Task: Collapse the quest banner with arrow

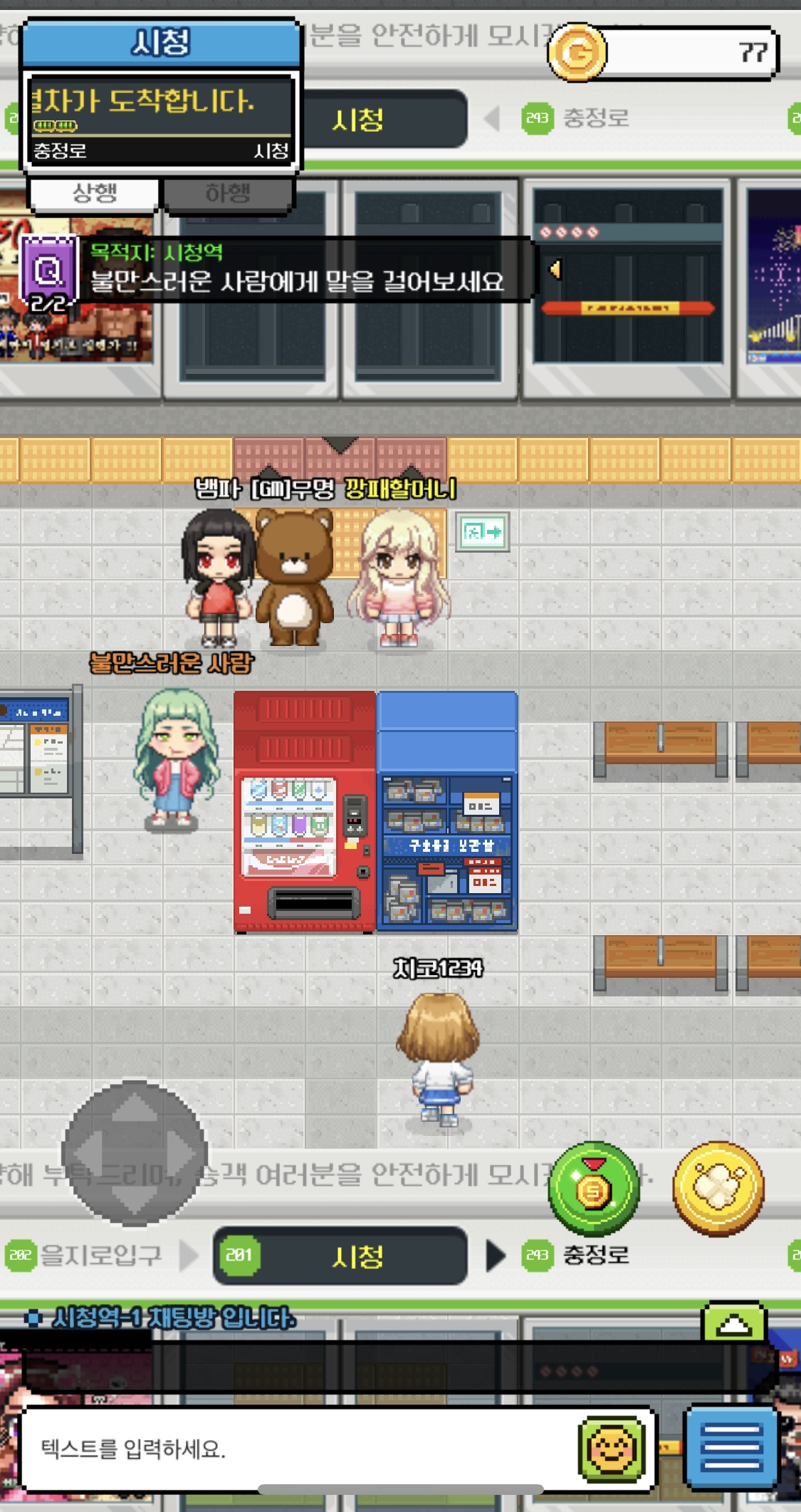Action: pyautogui.click(x=555, y=270)
